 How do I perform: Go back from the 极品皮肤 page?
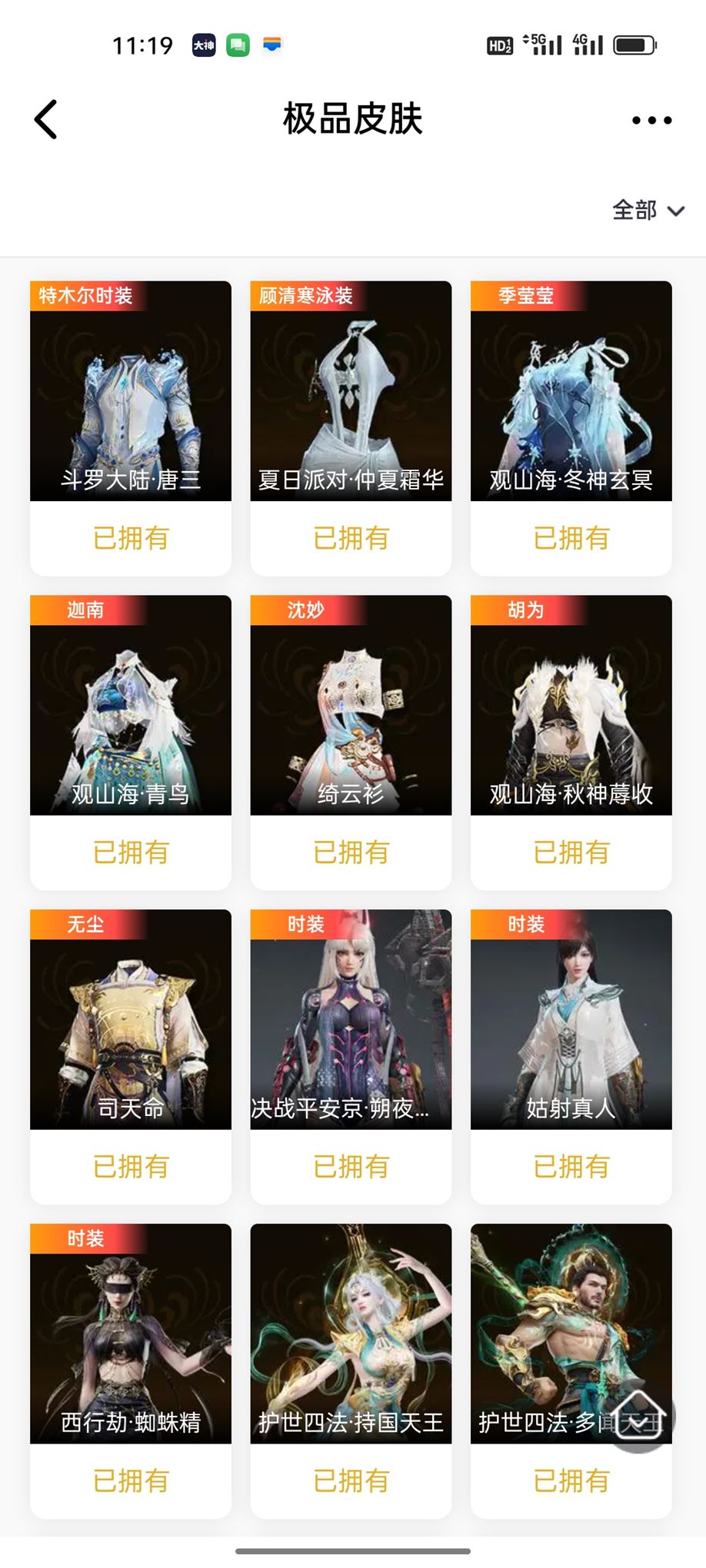(46, 120)
